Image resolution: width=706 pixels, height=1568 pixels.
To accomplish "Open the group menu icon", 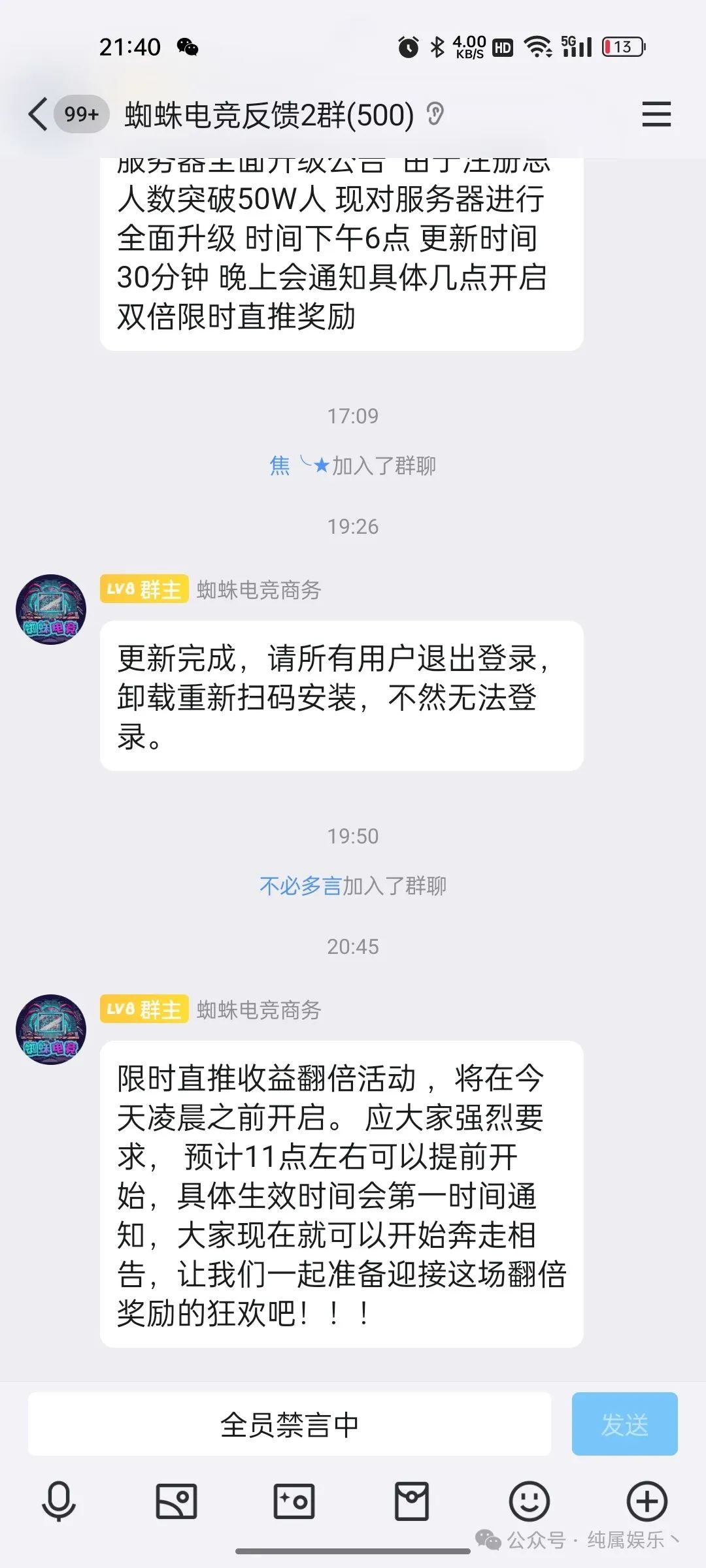I will (x=656, y=114).
